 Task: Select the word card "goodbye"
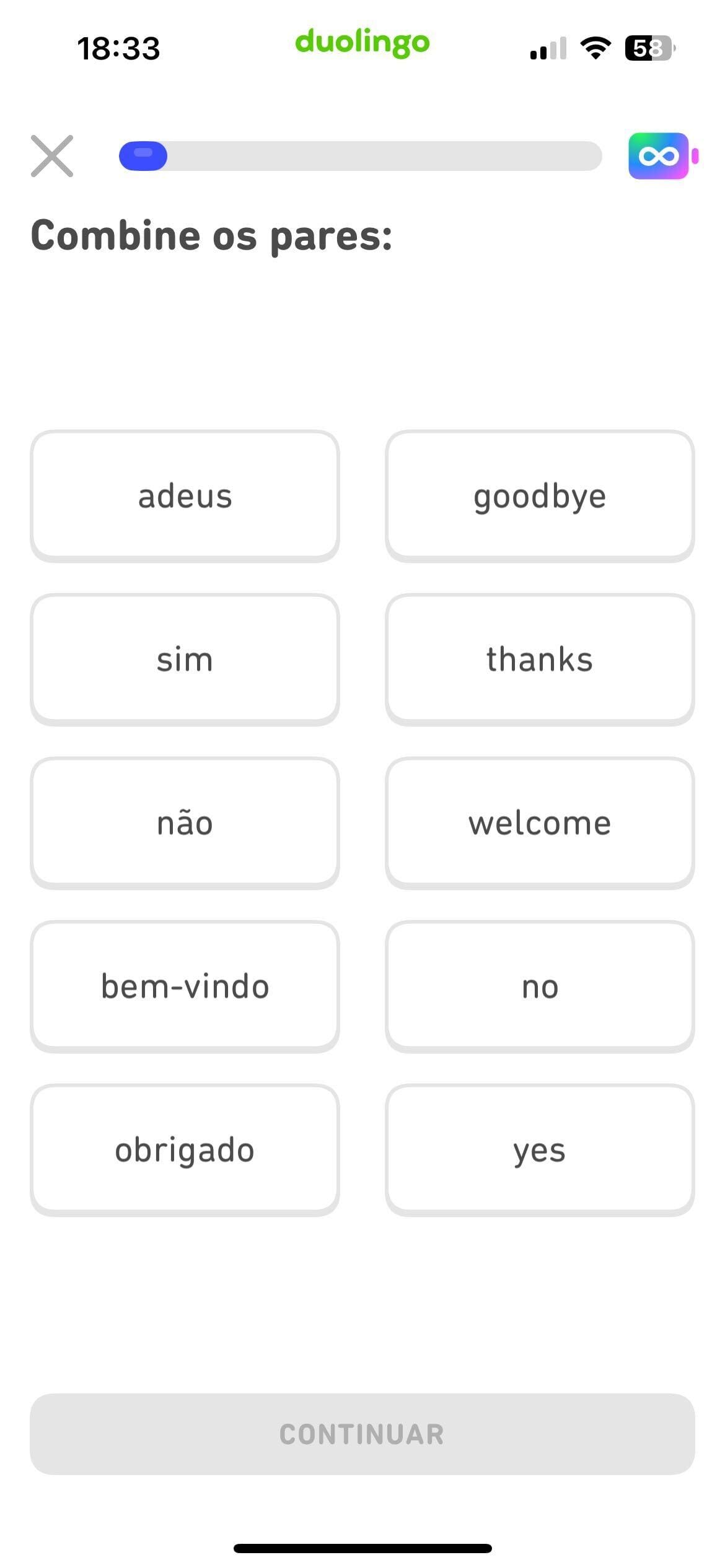pyautogui.click(x=540, y=496)
